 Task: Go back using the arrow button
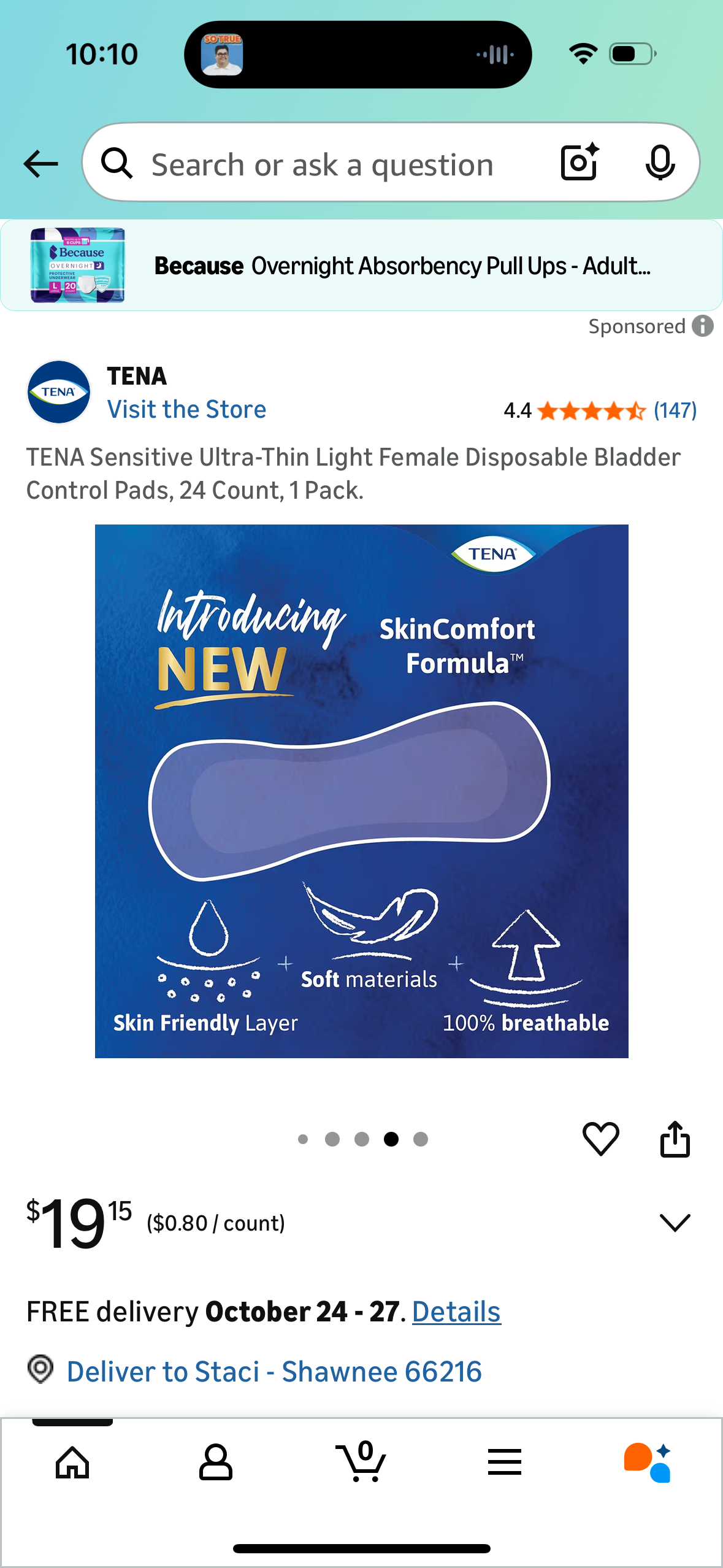[x=40, y=164]
